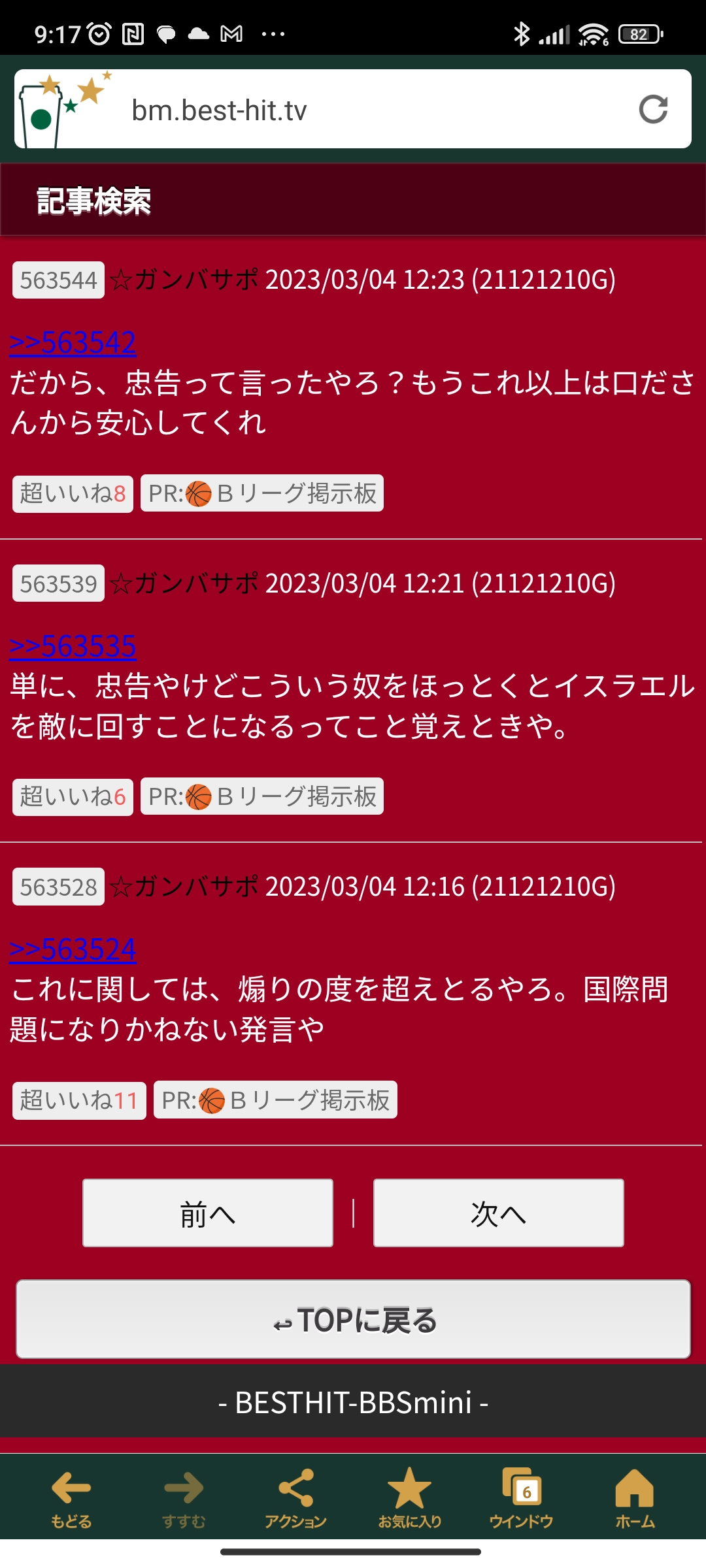Open the Bリーグ掲示板 PR link under post 563544
706x1568 pixels.
coord(262,493)
